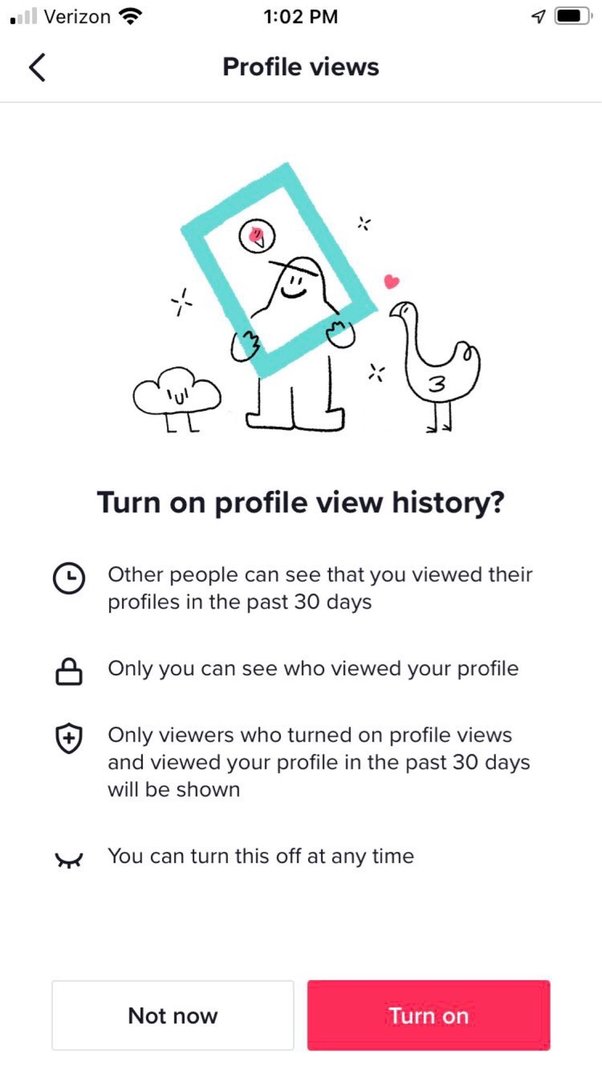This screenshot has height=1070, width=602.
Task: Turn on profile view history
Action: coord(428,1015)
